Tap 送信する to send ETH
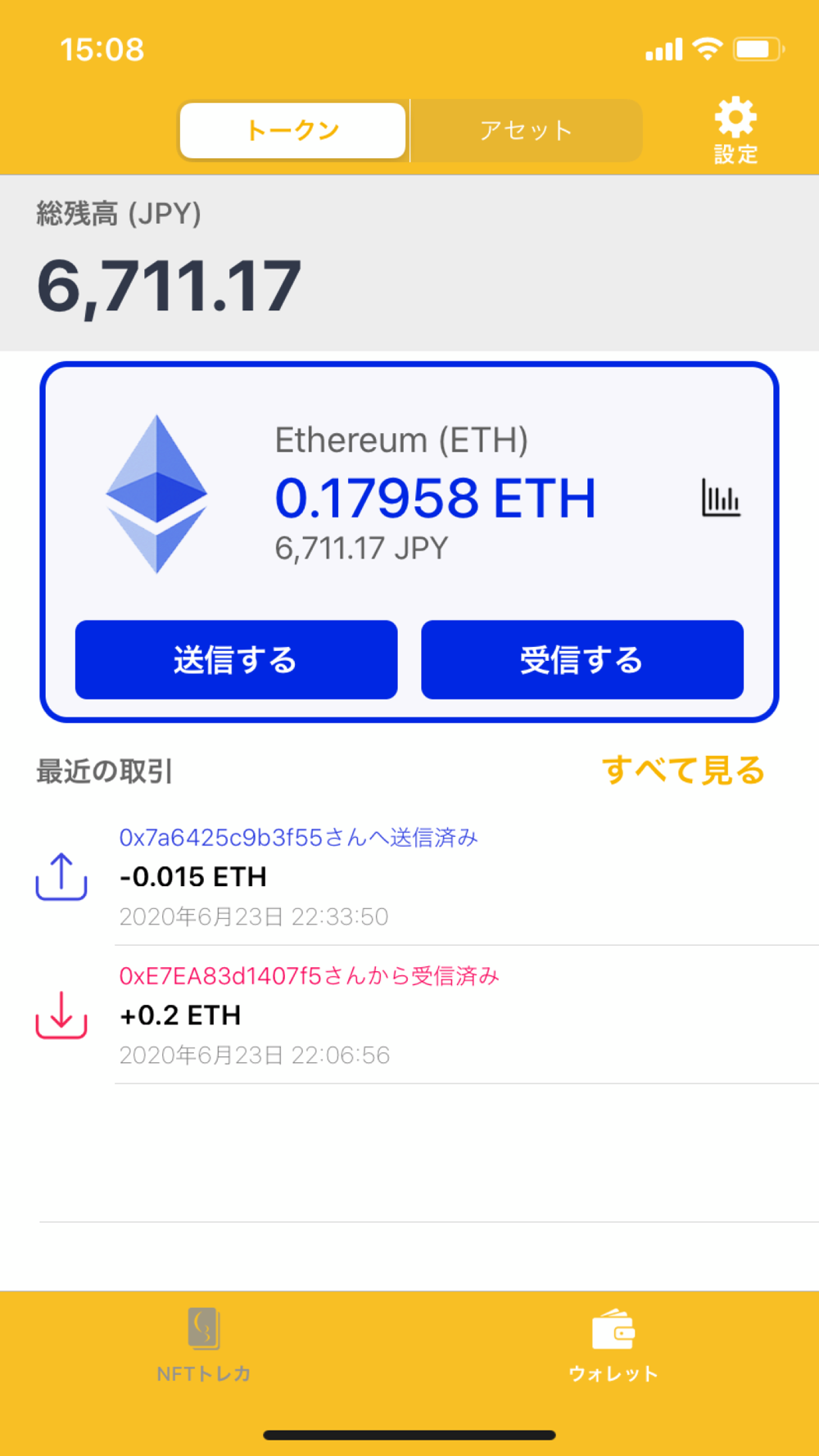 (x=237, y=659)
